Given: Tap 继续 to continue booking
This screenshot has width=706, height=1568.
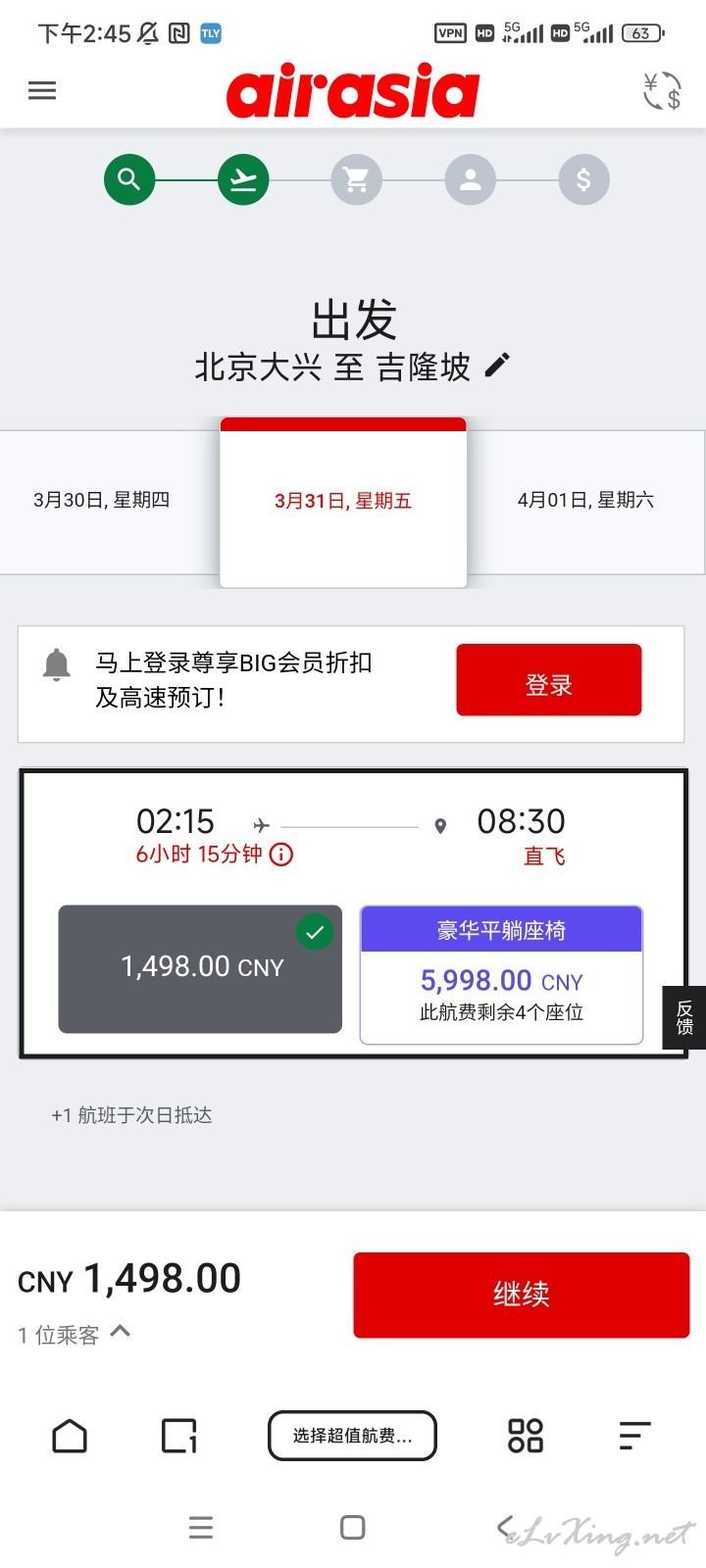Looking at the screenshot, I should tap(522, 1295).
